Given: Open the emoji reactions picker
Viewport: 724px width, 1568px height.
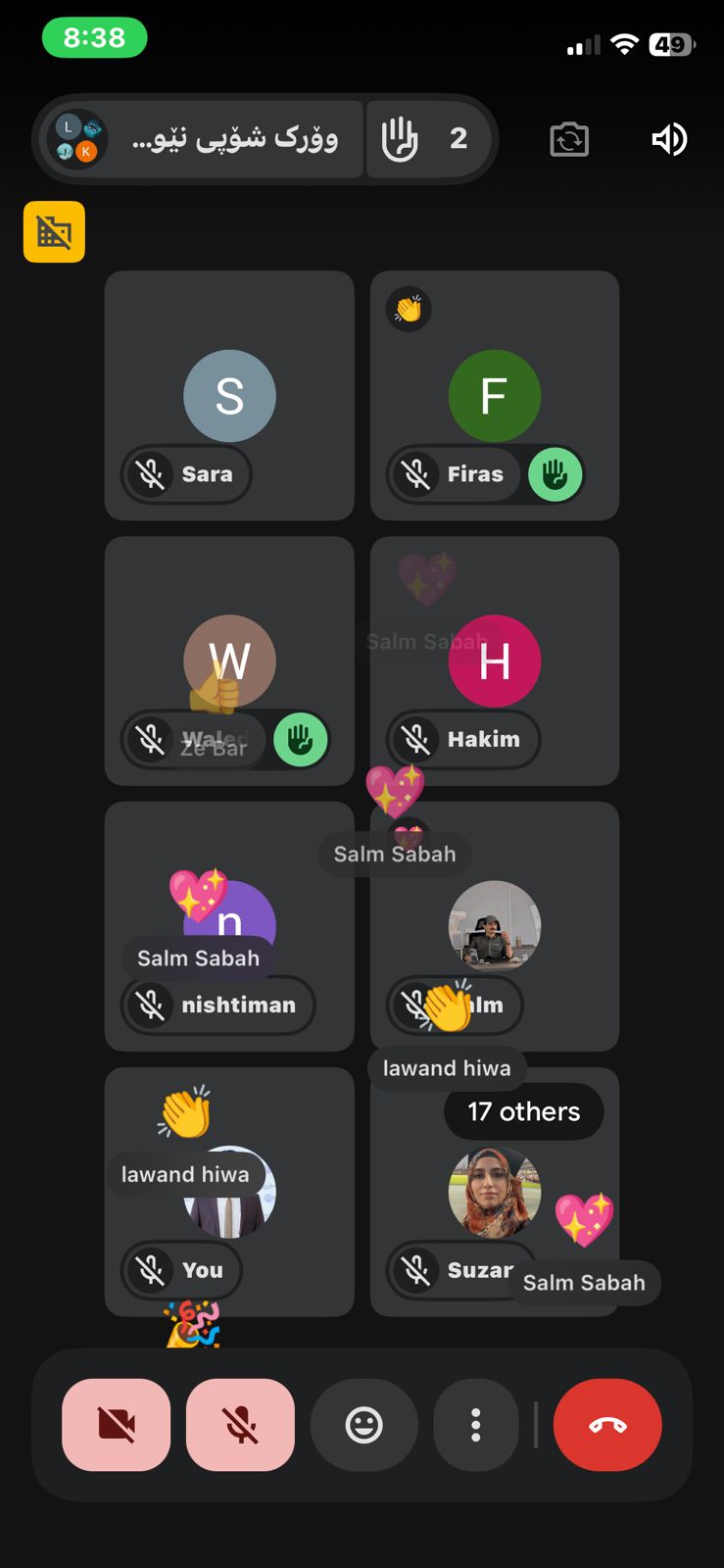Looking at the screenshot, I should pos(363,1425).
